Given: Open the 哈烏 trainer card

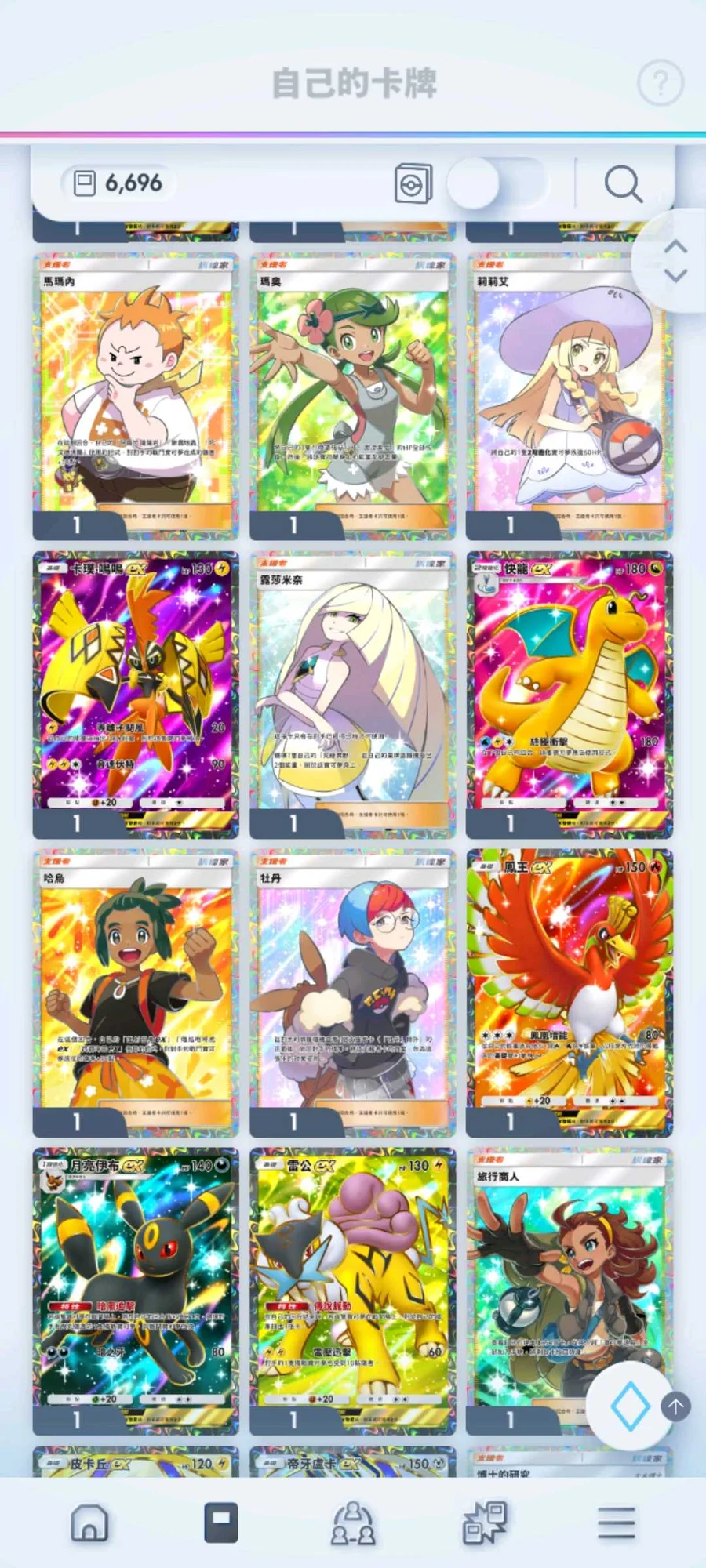Looking at the screenshot, I should tap(136, 993).
